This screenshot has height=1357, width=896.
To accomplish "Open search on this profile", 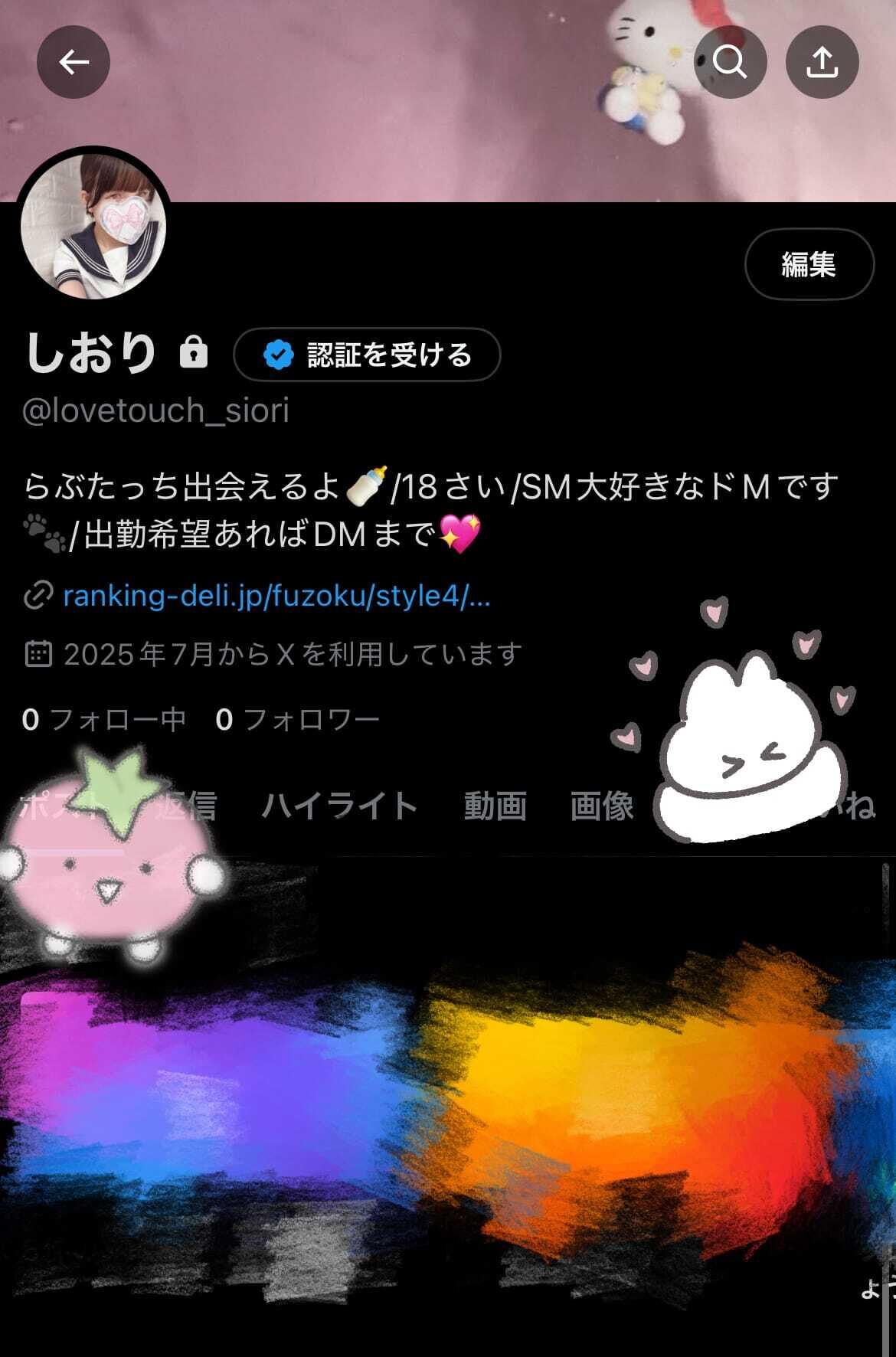I will click(730, 62).
